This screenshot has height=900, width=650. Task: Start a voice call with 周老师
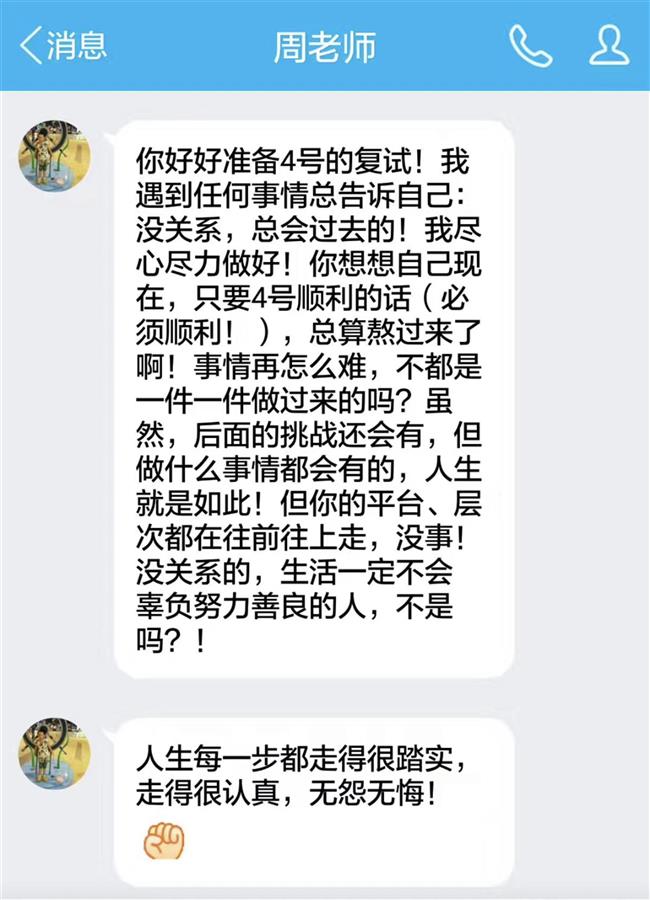click(x=530, y=45)
